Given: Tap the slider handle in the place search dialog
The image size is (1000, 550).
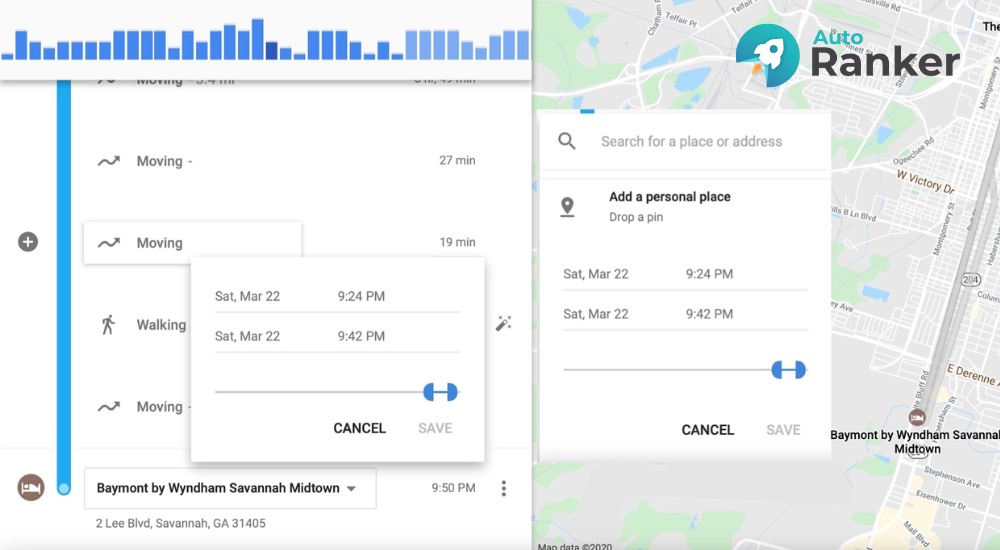Looking at the screenshot, I should tap(788, 370).
